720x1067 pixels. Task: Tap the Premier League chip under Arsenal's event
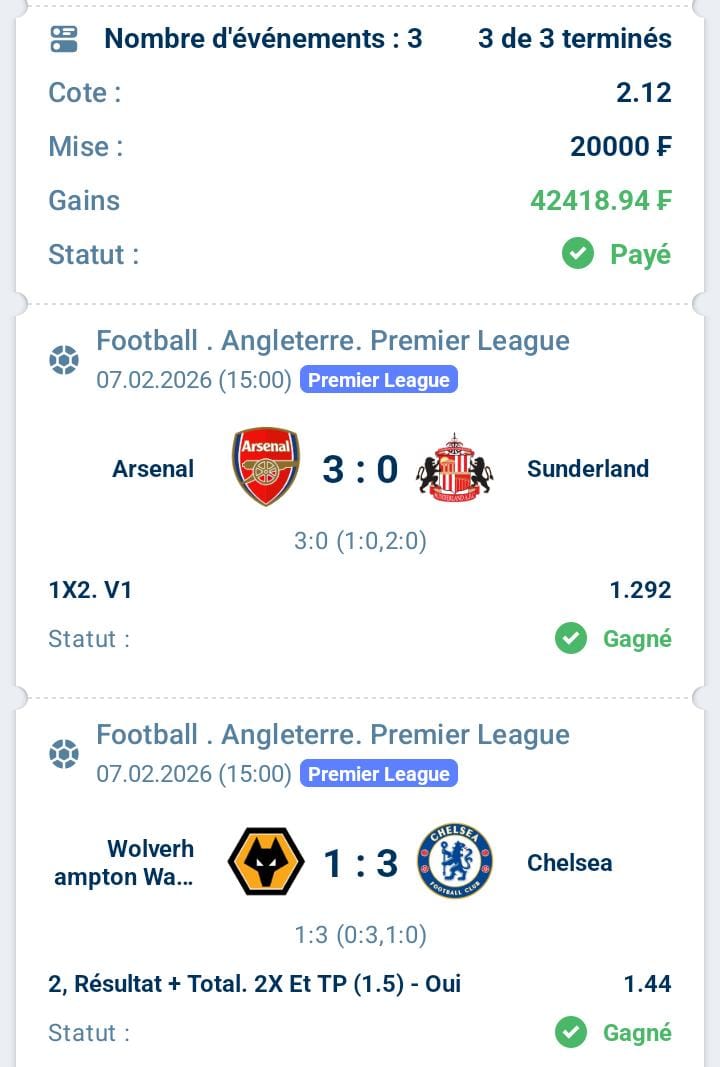378,380
